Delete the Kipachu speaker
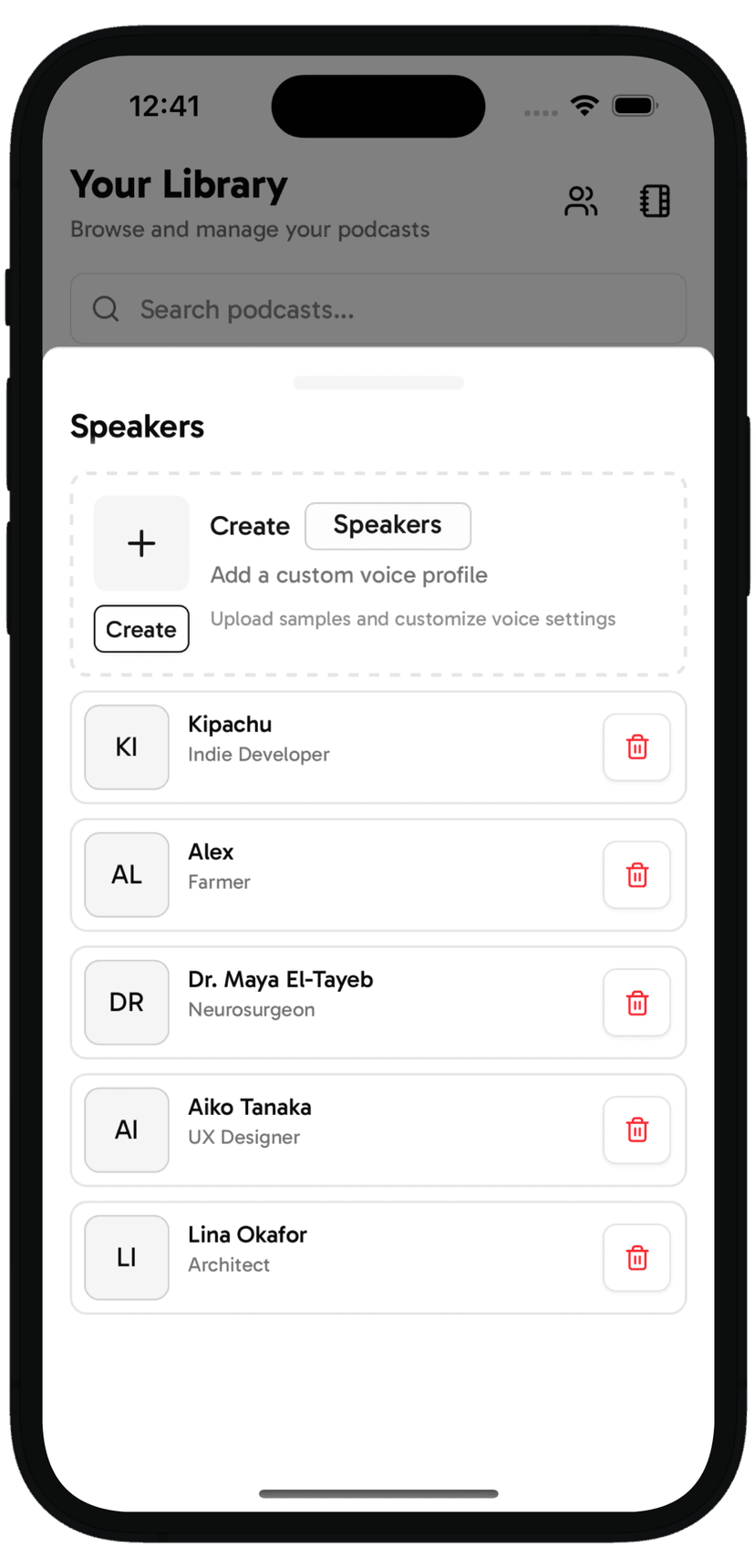This screenshot has width=755, height=1568. (636, 748)
